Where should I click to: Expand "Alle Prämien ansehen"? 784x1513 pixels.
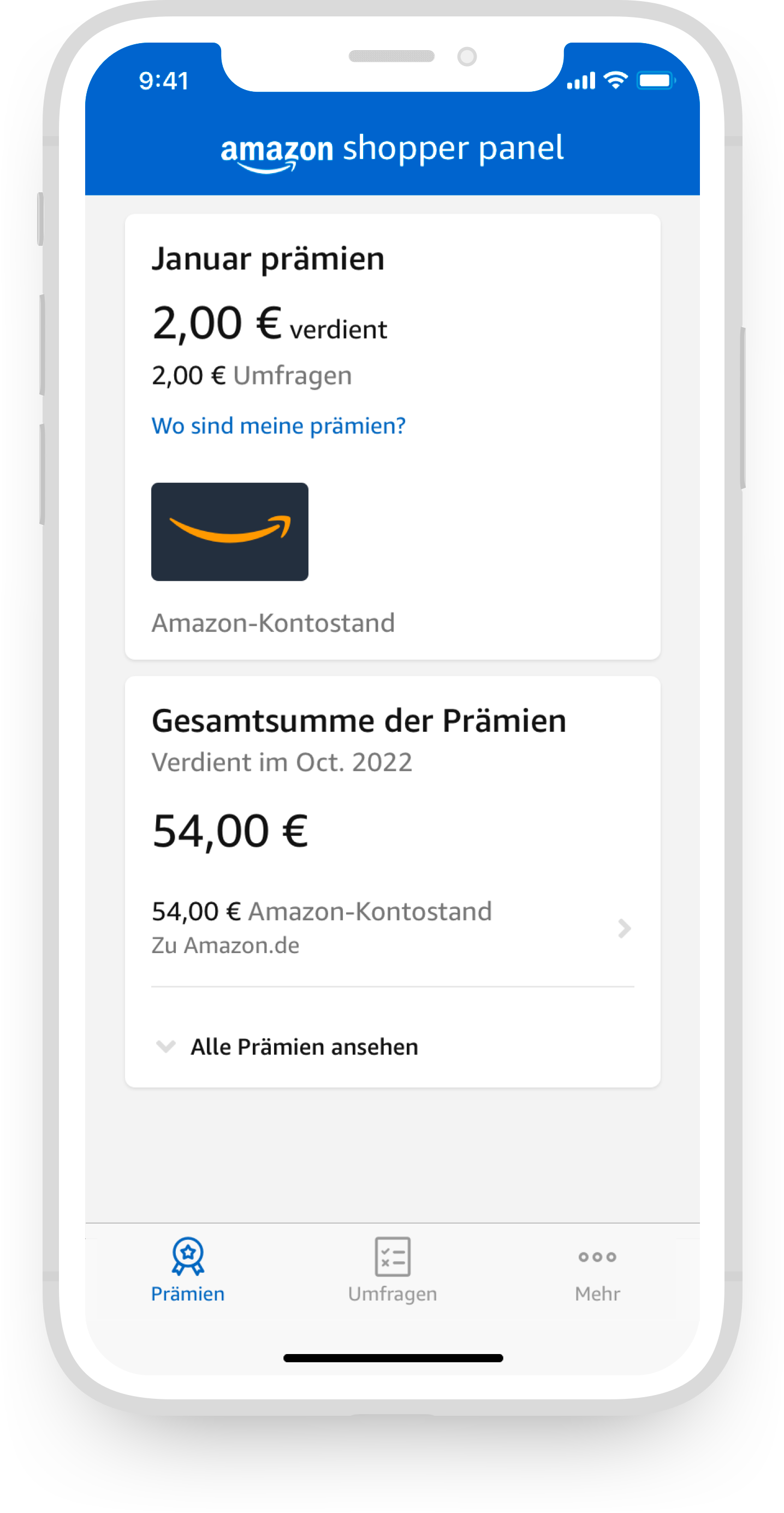point(304,1046)
